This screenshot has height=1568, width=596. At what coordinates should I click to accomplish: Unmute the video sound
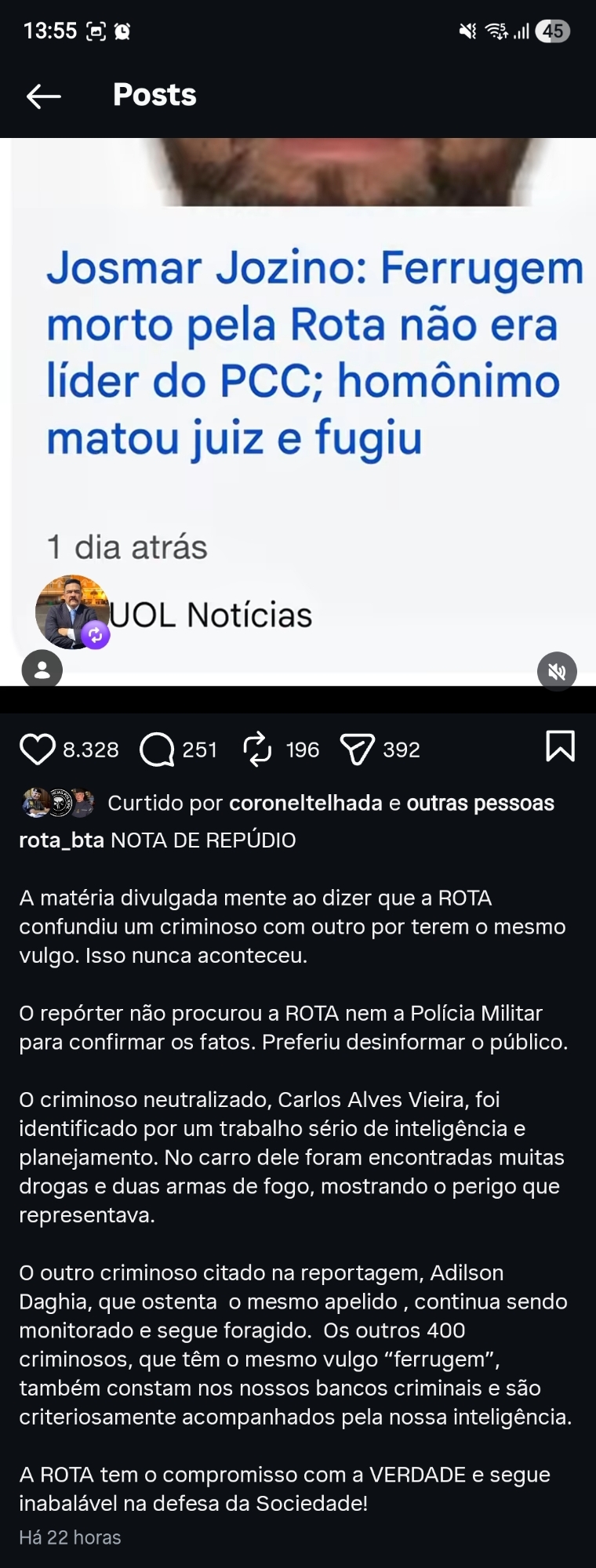pos(557,672)
